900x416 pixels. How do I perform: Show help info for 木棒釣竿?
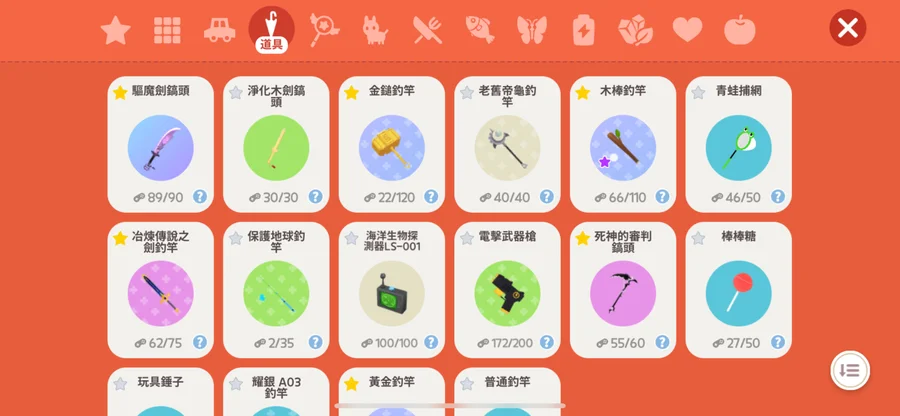click(x=663, y=197)
